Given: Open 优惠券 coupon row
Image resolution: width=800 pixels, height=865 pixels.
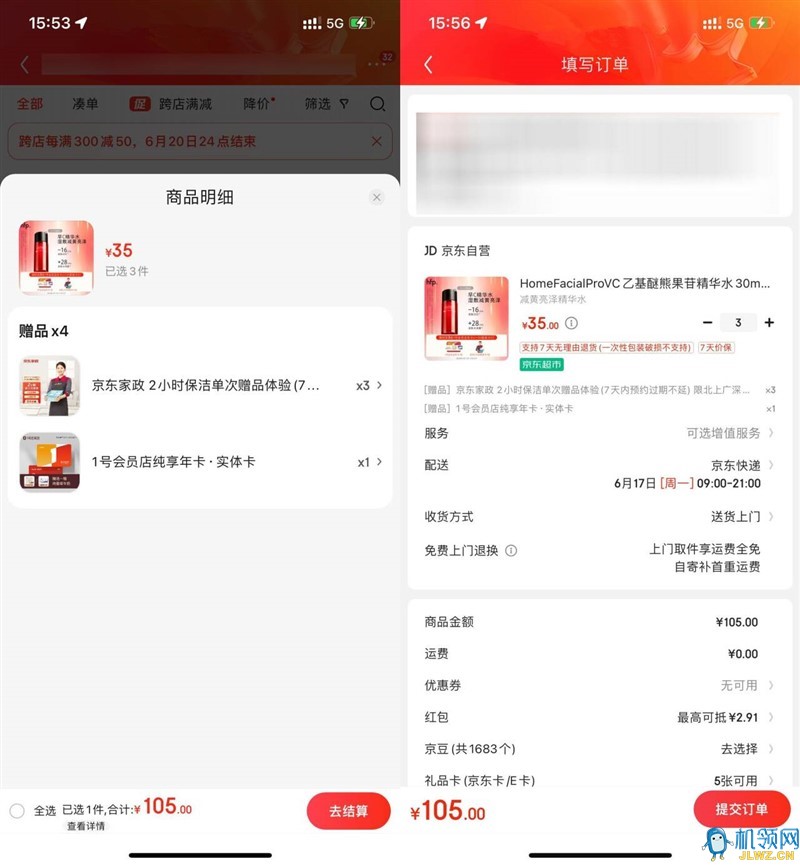Looking at the screenshot, I should click(x=598, y=685).
